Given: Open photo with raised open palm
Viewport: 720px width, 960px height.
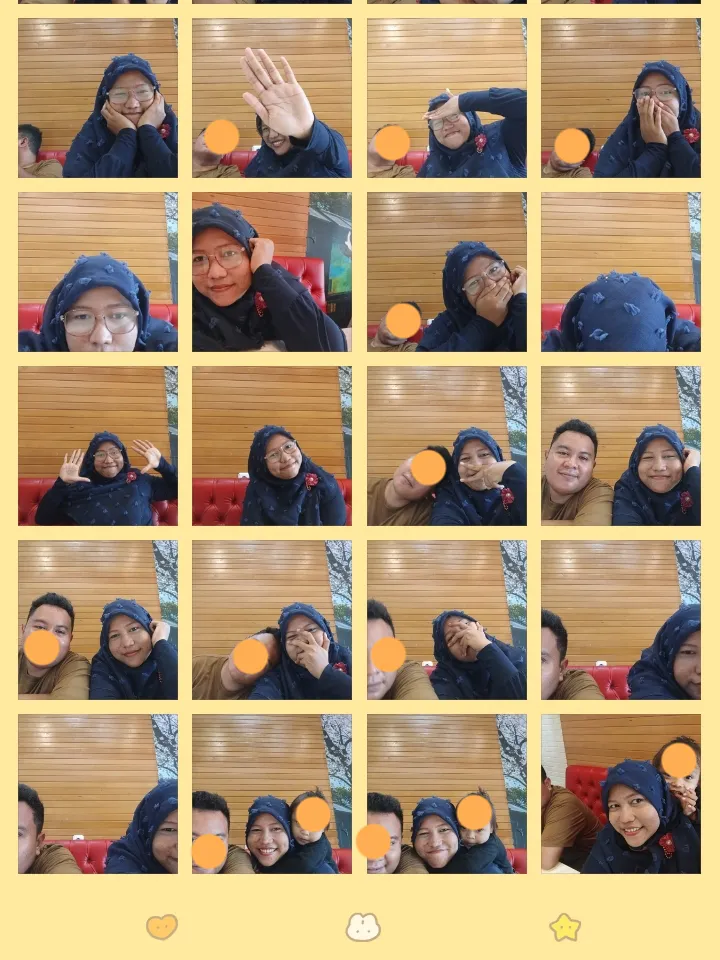Looking at the screenshot, I should pos(272,98).
